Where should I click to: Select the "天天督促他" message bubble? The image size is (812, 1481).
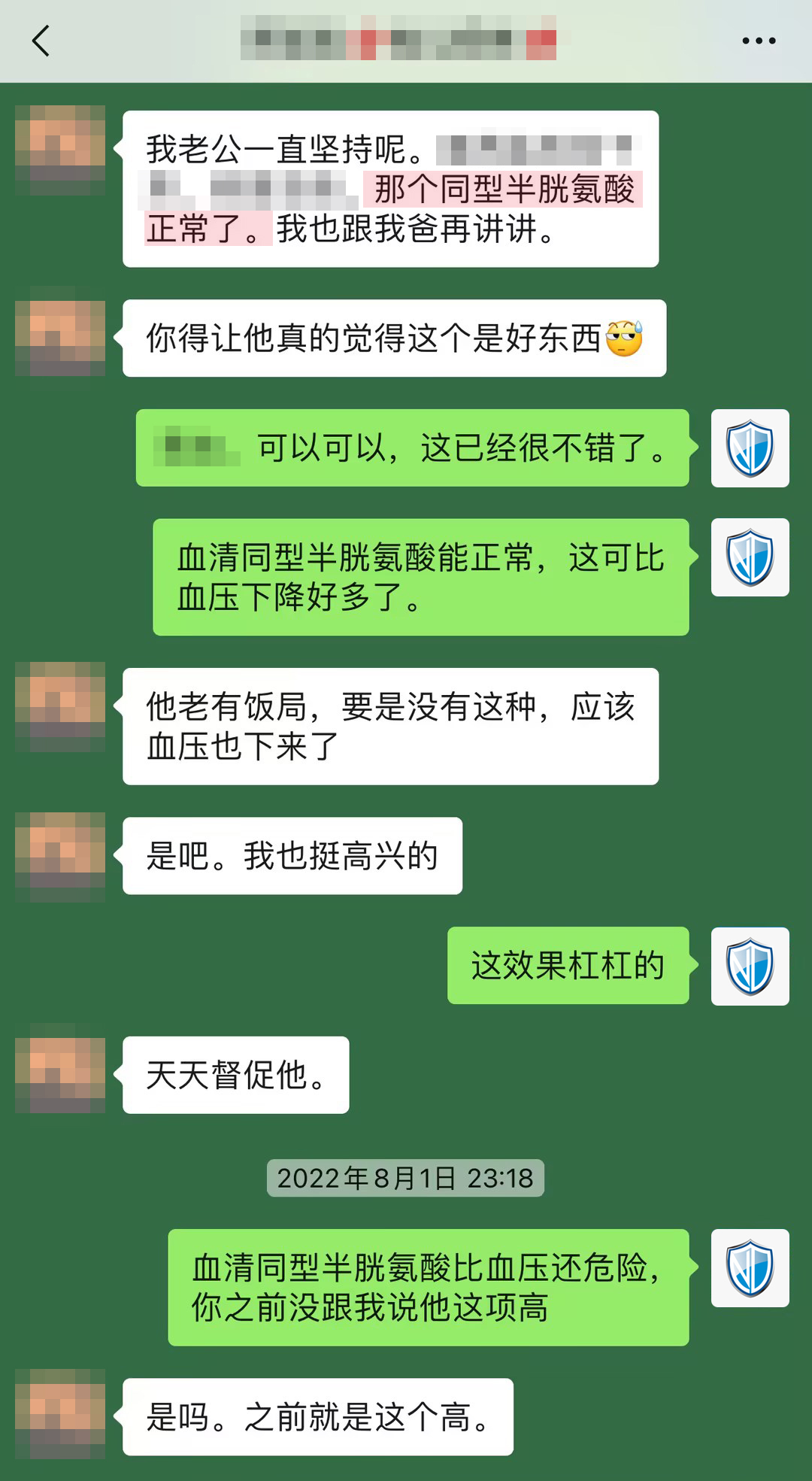[235, 1074]
